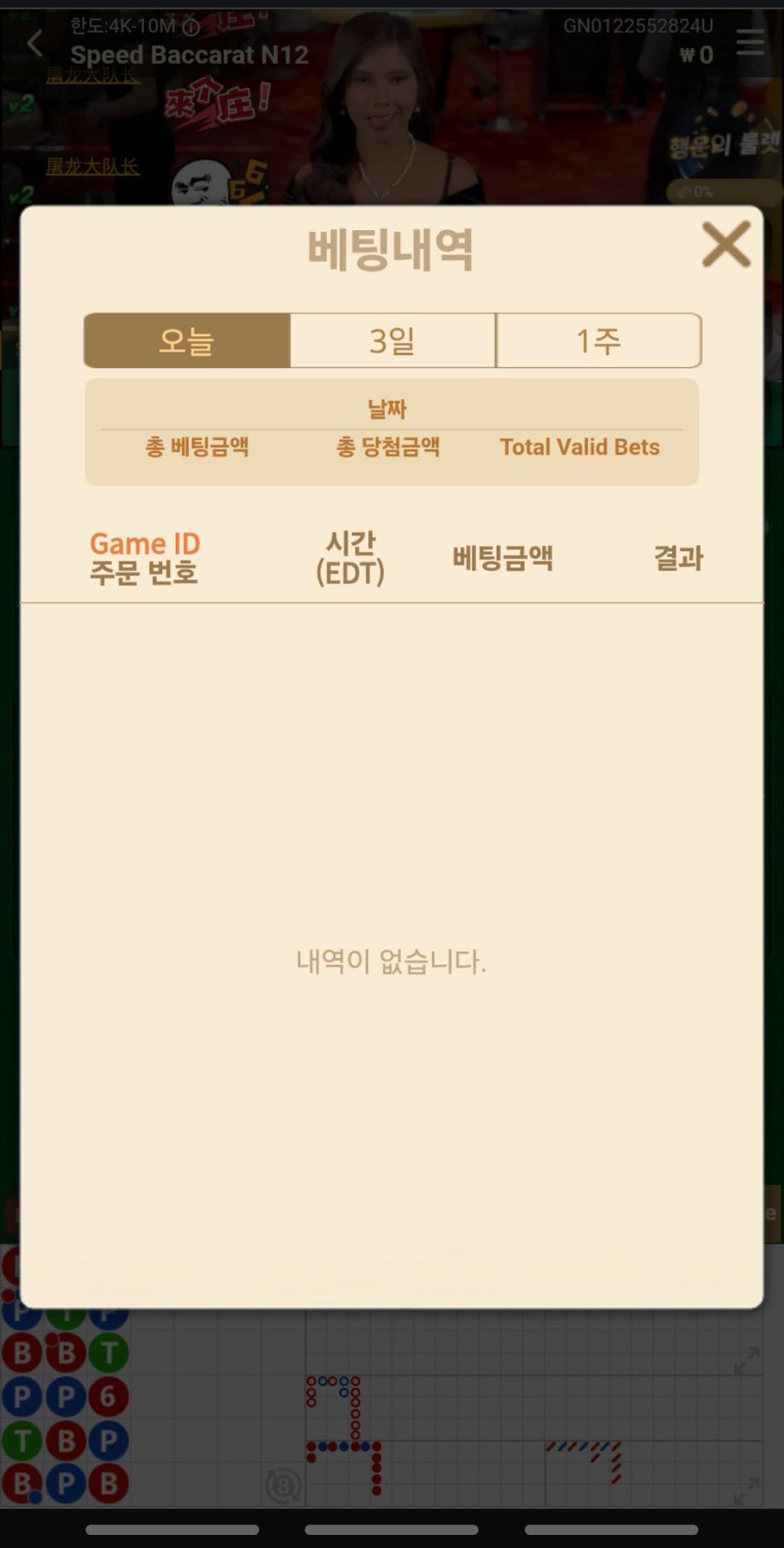784x1548 pixels.
Task: Select the 오늘 tab
Action: (x=187, y=340)
